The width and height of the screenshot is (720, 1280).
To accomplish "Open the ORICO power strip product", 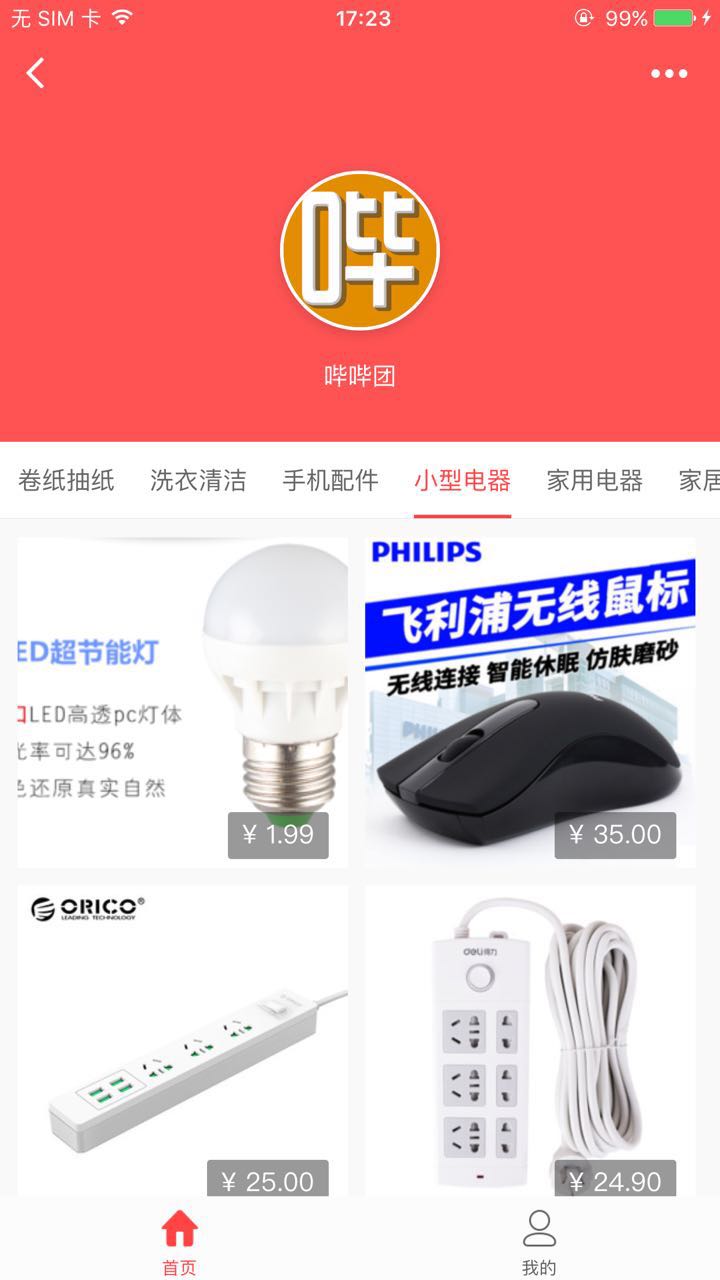I will pos(183,1040).
